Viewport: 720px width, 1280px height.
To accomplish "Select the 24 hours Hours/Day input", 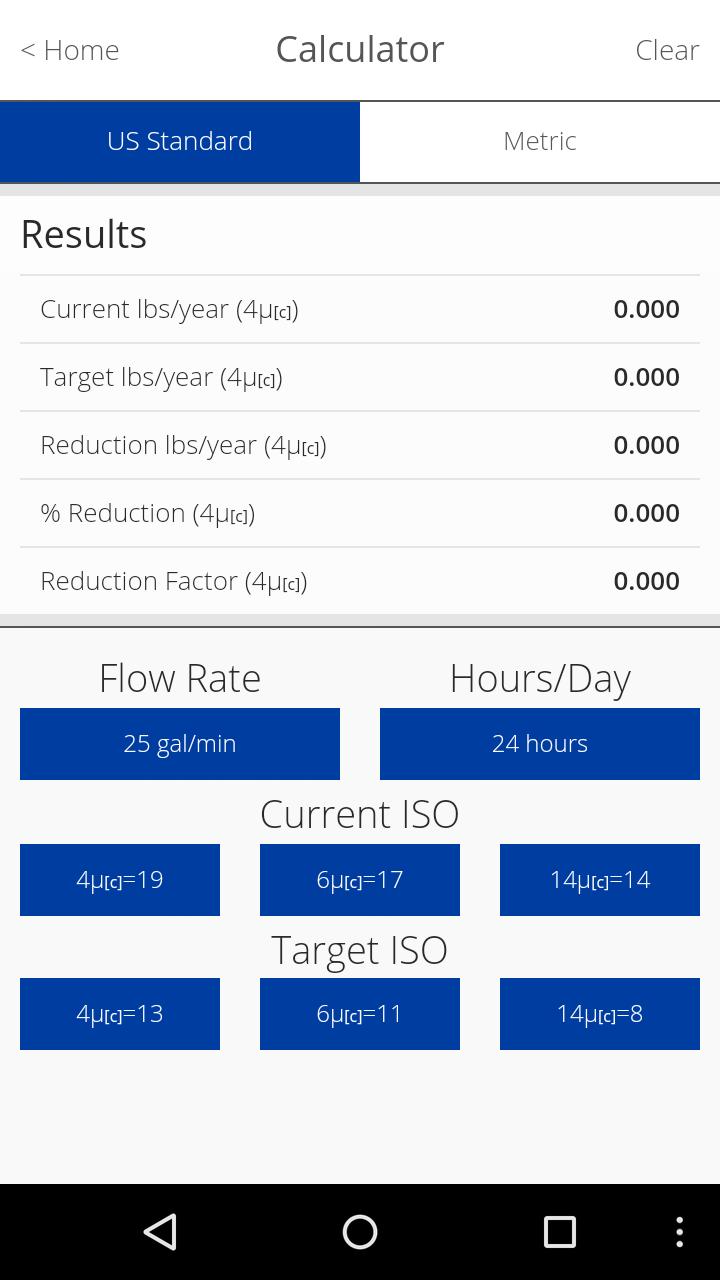I will click(540, 743).
